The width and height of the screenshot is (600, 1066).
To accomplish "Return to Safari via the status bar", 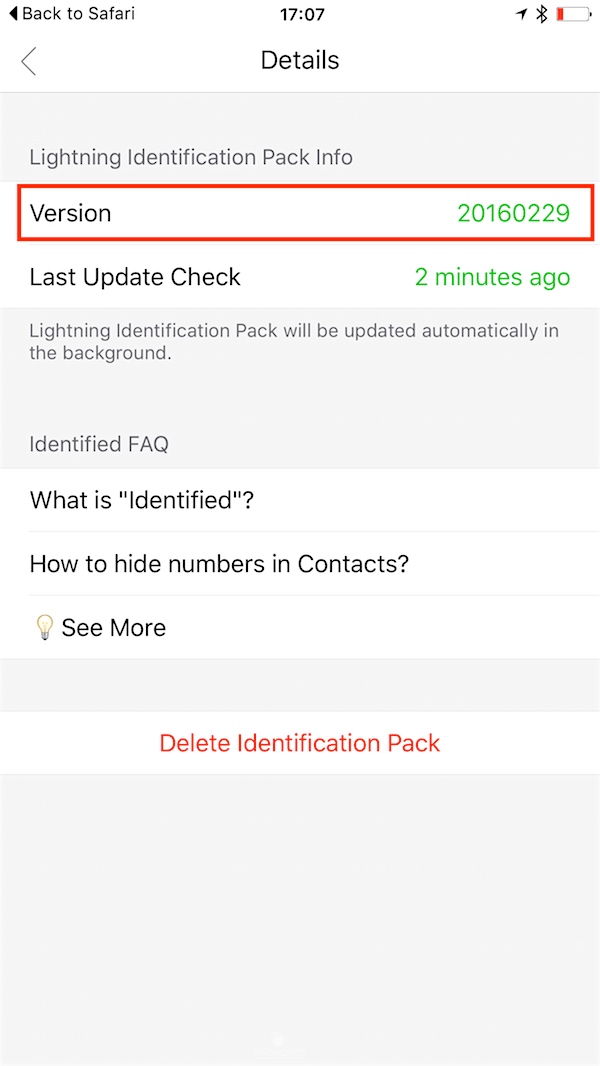I will pyautogui.click(x=72, y=14).
